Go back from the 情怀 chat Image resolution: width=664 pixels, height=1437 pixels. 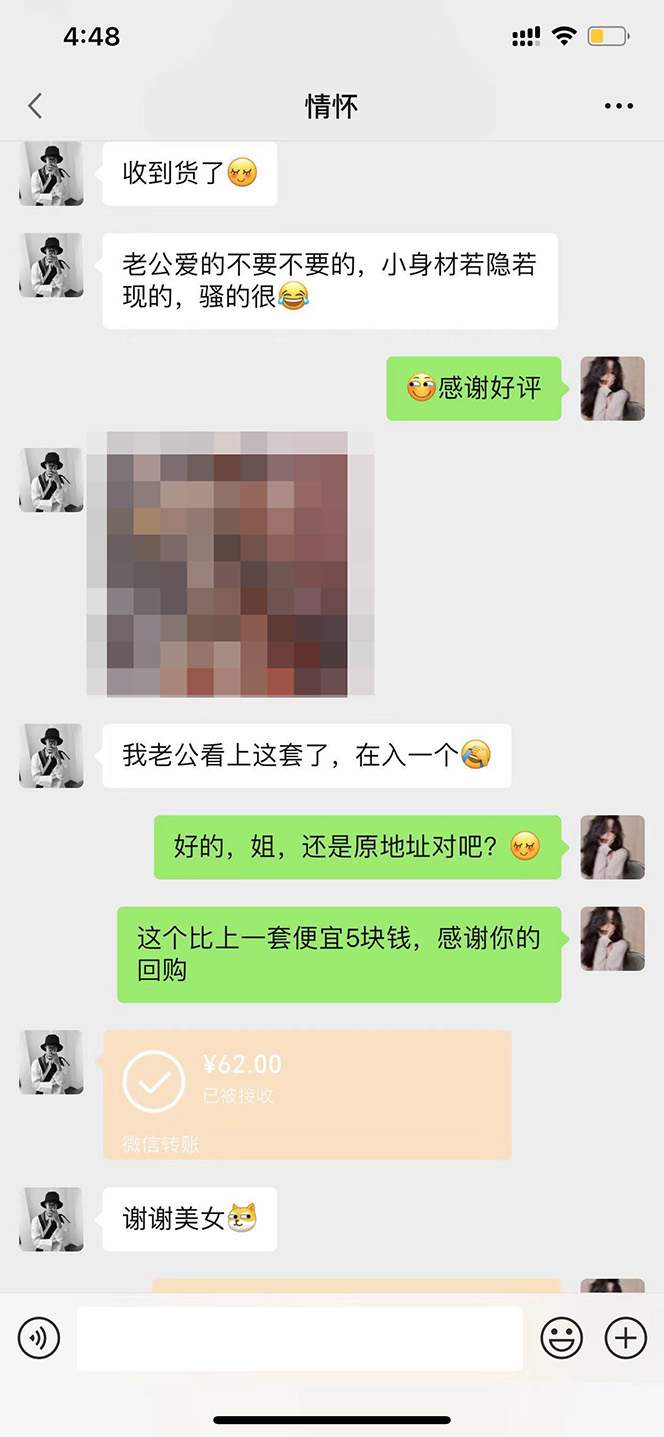click(x=36, y=106)
